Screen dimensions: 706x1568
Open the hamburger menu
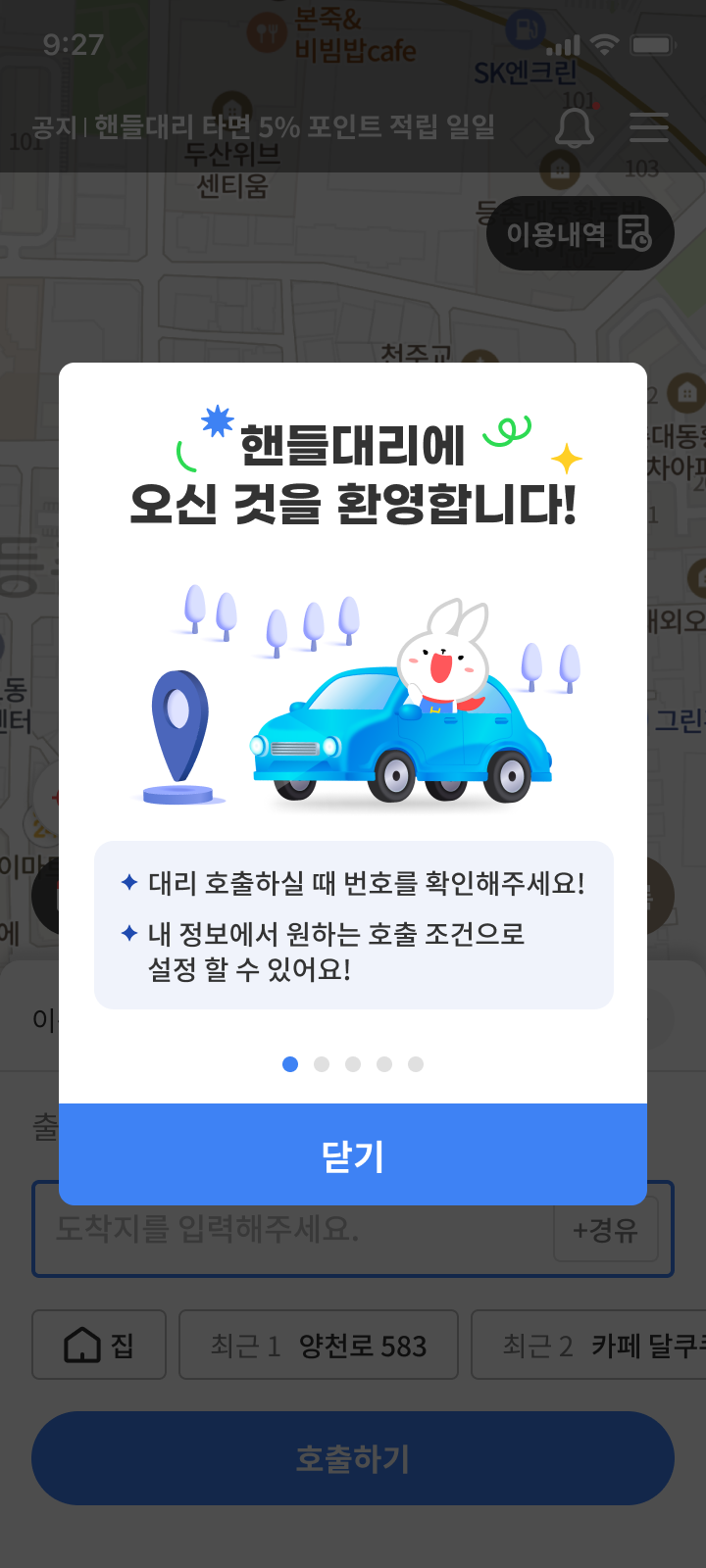[648, 127]
